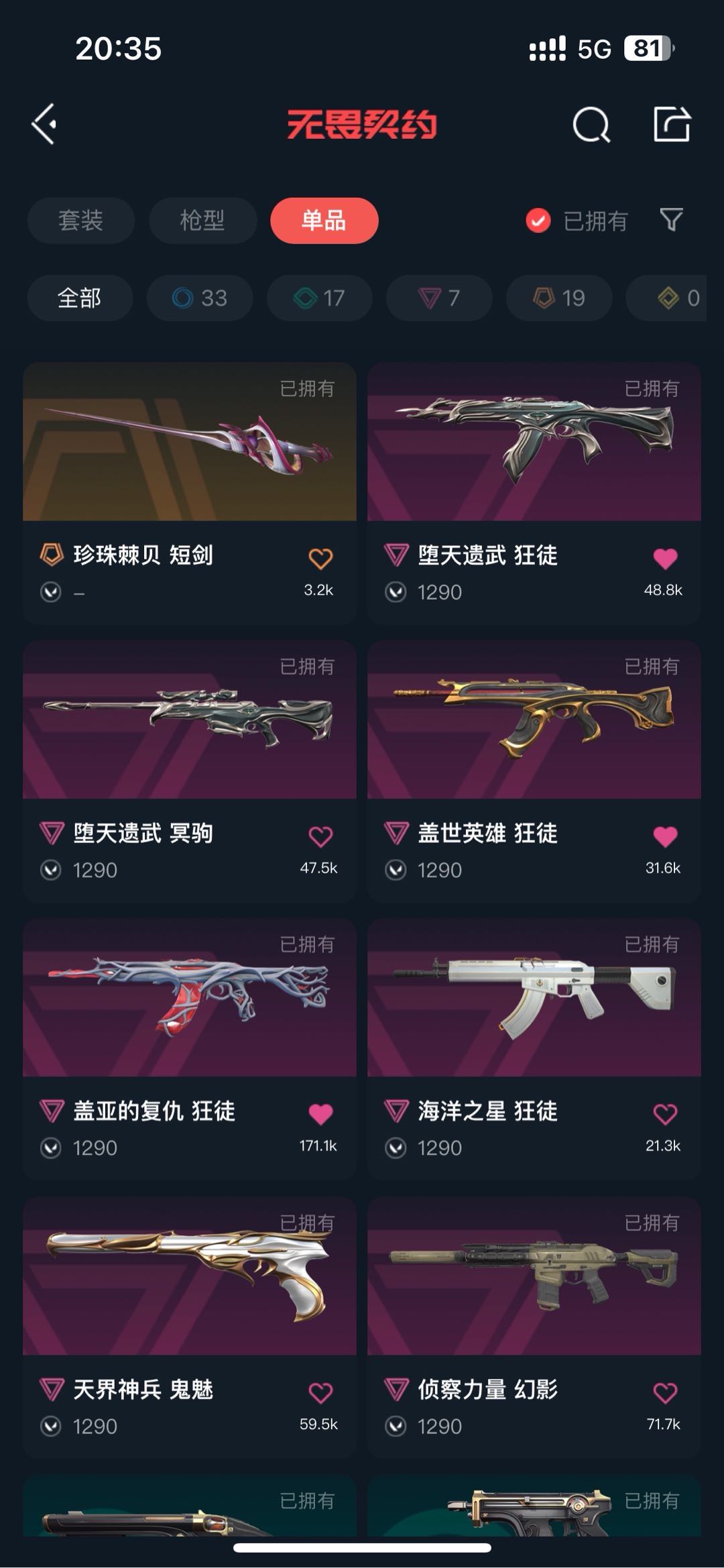Open the search magnifier icon
724x1568 pixels.
pos(591,125)
